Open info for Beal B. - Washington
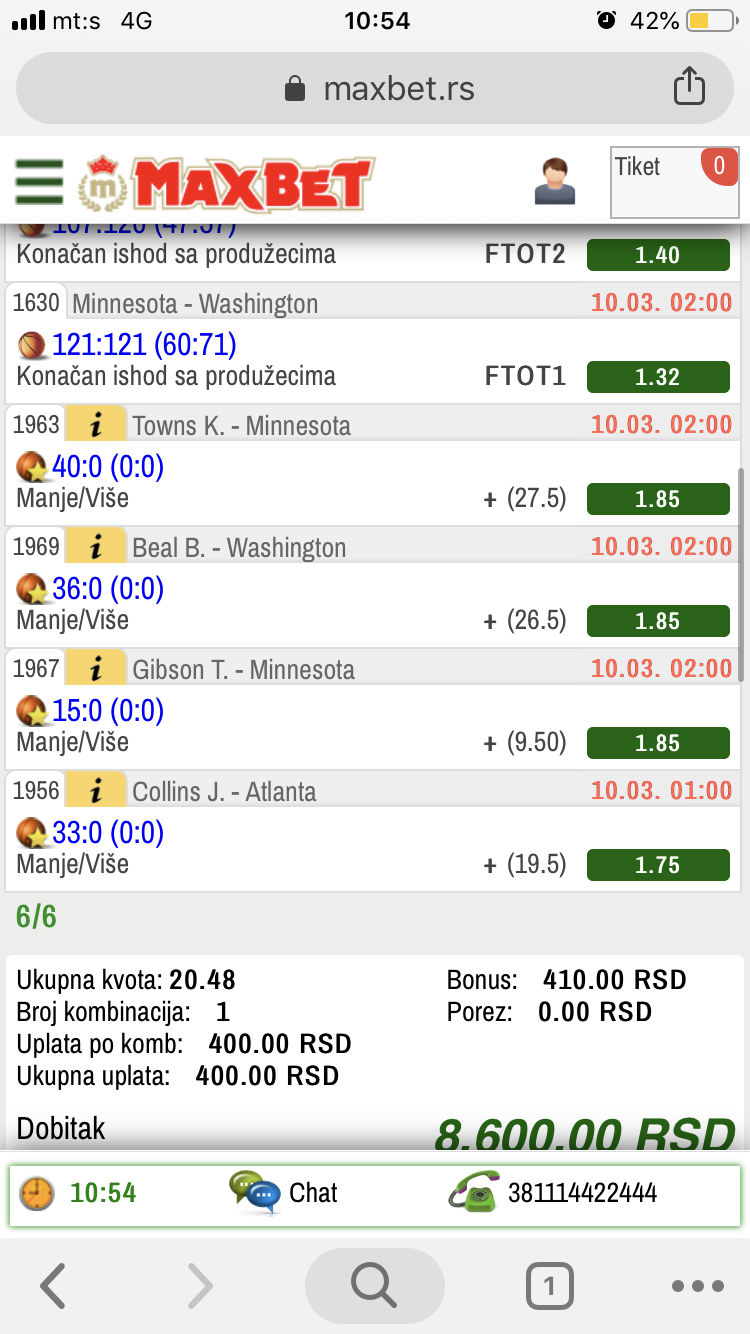Screen dimensions: 750x1334 coord(95,548)
